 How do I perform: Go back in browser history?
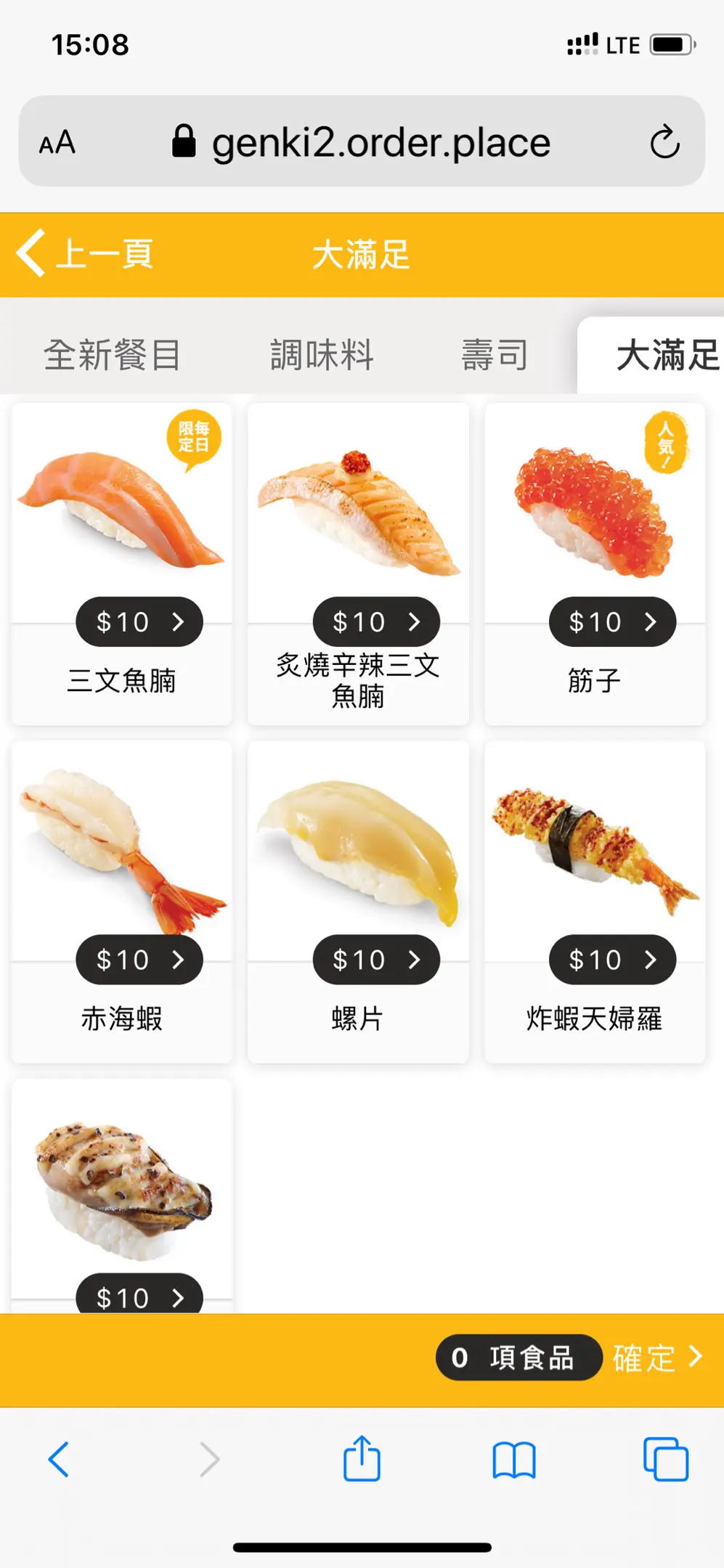click(x=59, y=1459)
